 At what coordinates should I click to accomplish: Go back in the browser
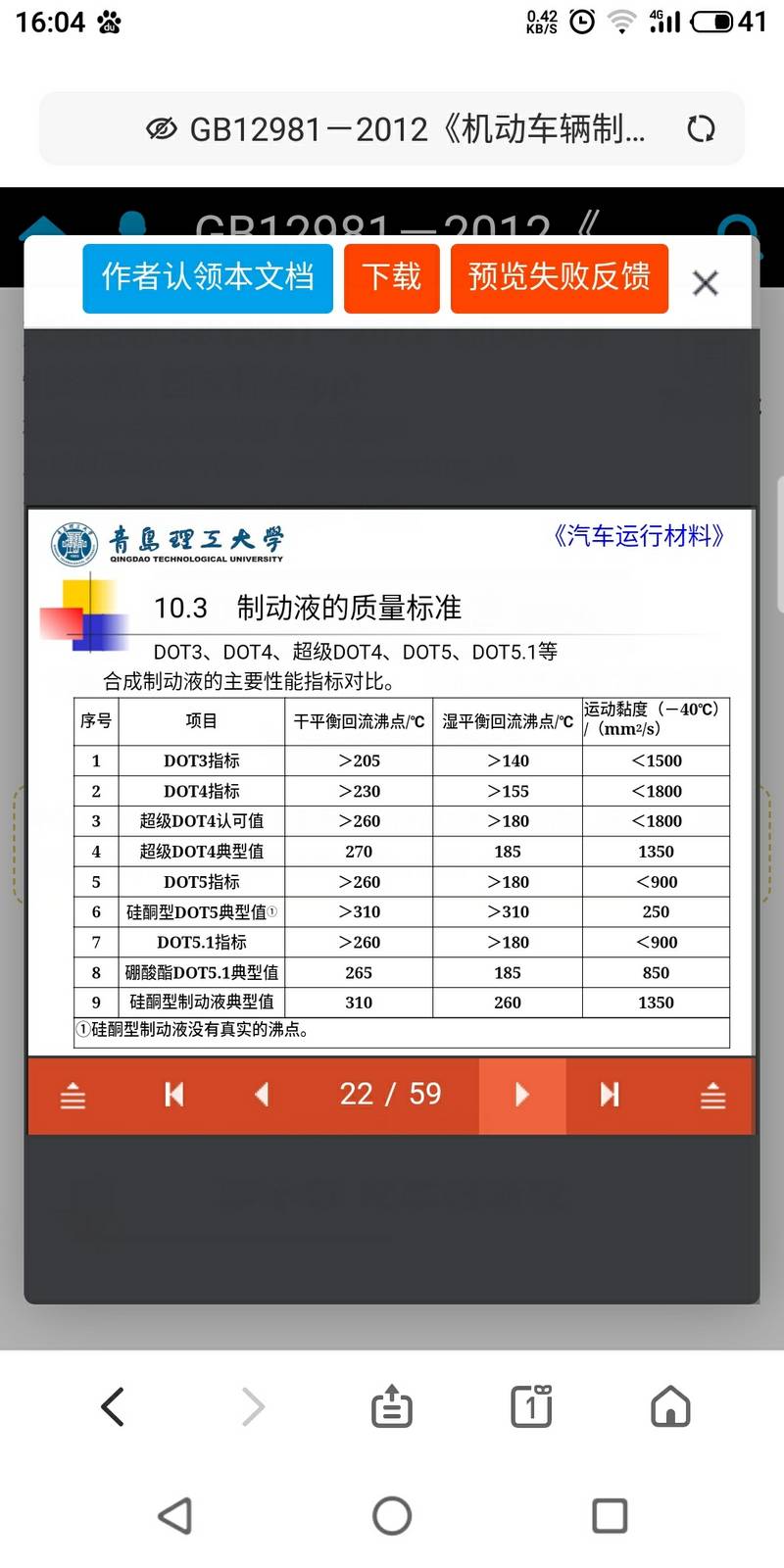(113, 1407)
